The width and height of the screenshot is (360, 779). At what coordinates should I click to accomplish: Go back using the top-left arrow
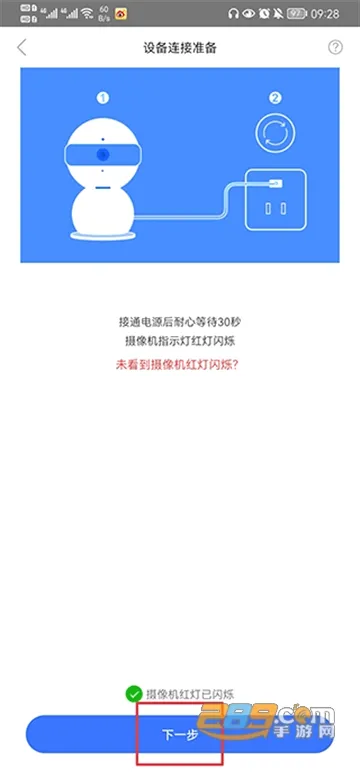pos(21,48)
